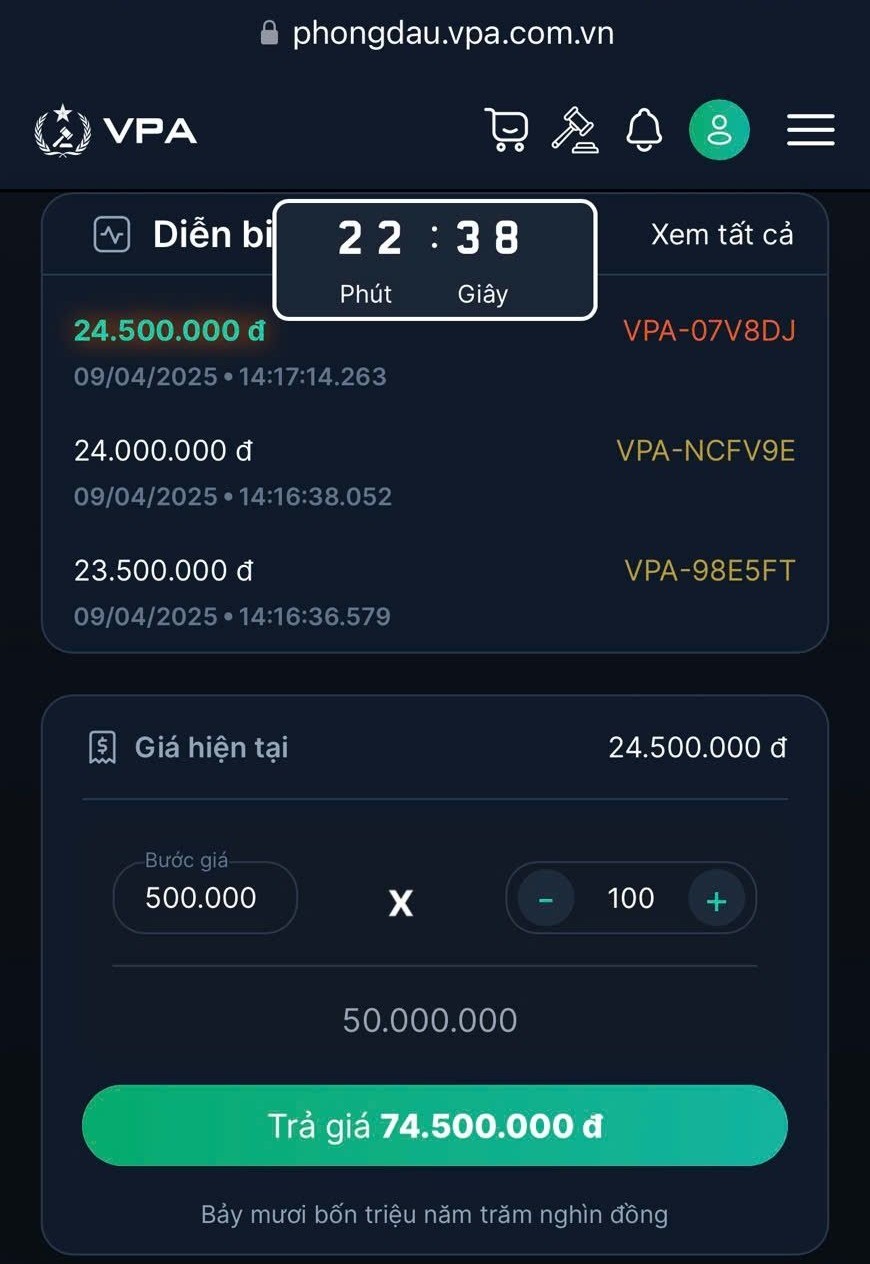The width and height of the screenshot is (870, 1264).
Task: Increase quantity with the plus stepper
Action: pos(716,898)
